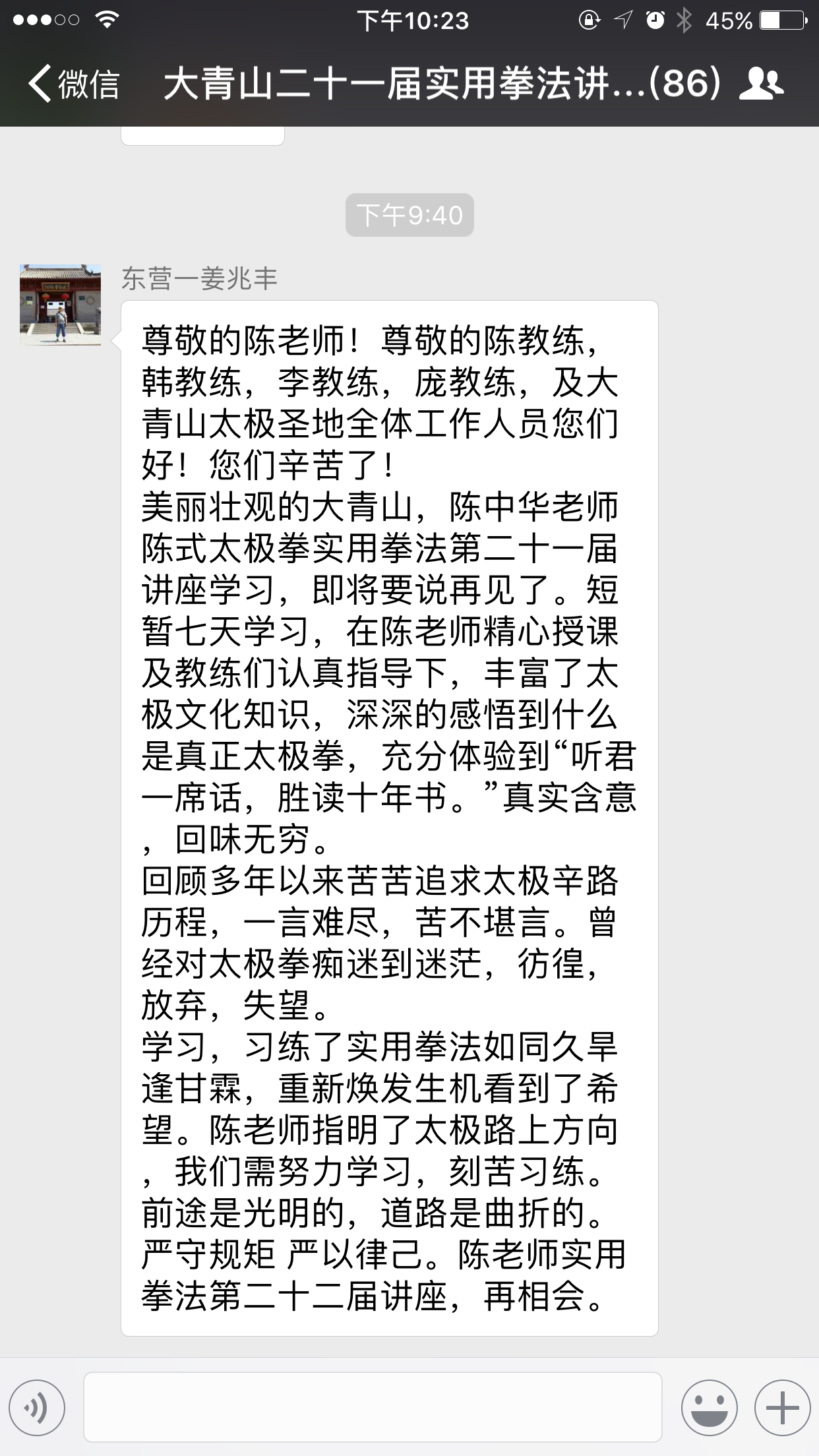The image size is (819, 1456).
Task: Open the group members info icon
Action: pos(761,84)
